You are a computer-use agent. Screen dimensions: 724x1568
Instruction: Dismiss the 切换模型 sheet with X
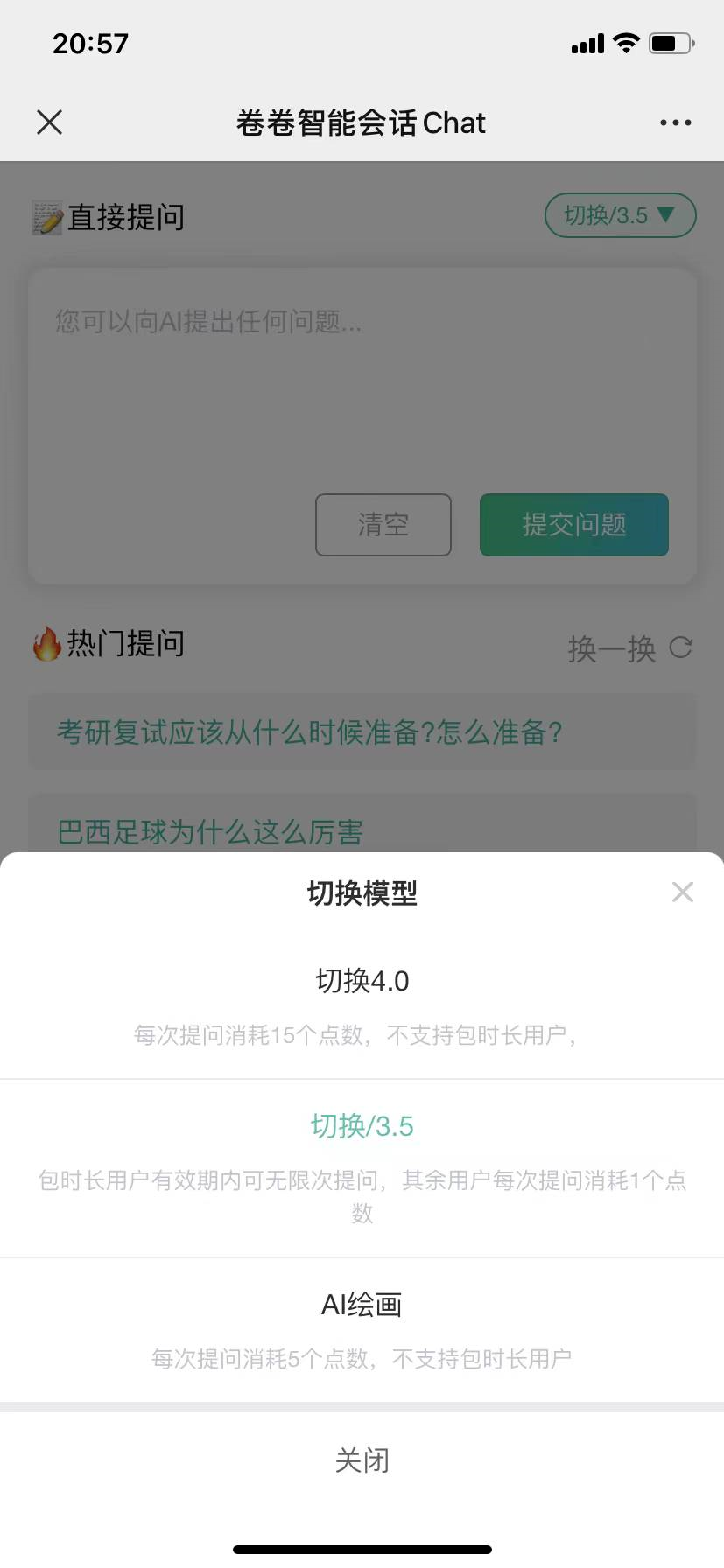tap(682, 892)
